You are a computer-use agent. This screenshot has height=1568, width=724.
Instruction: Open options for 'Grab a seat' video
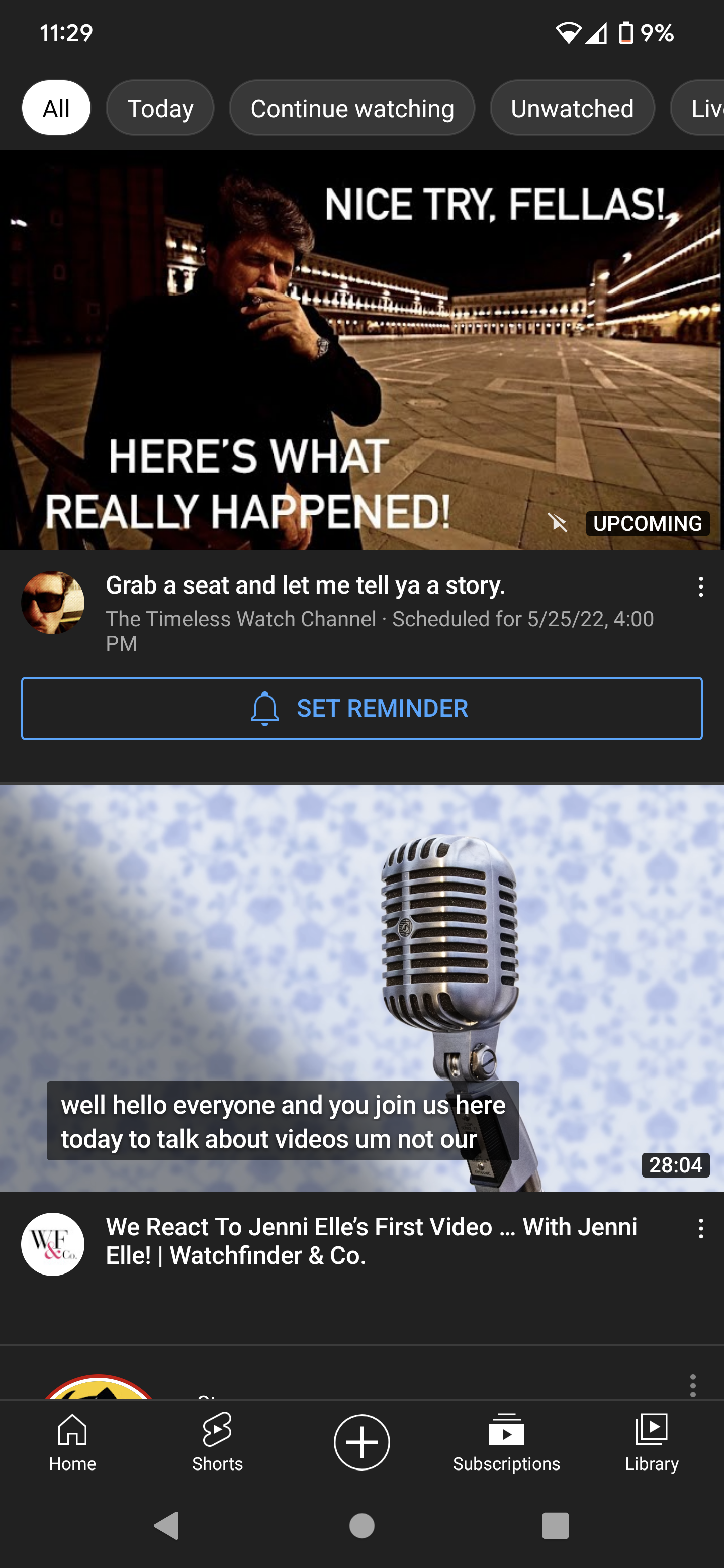(x=701, y=587)
